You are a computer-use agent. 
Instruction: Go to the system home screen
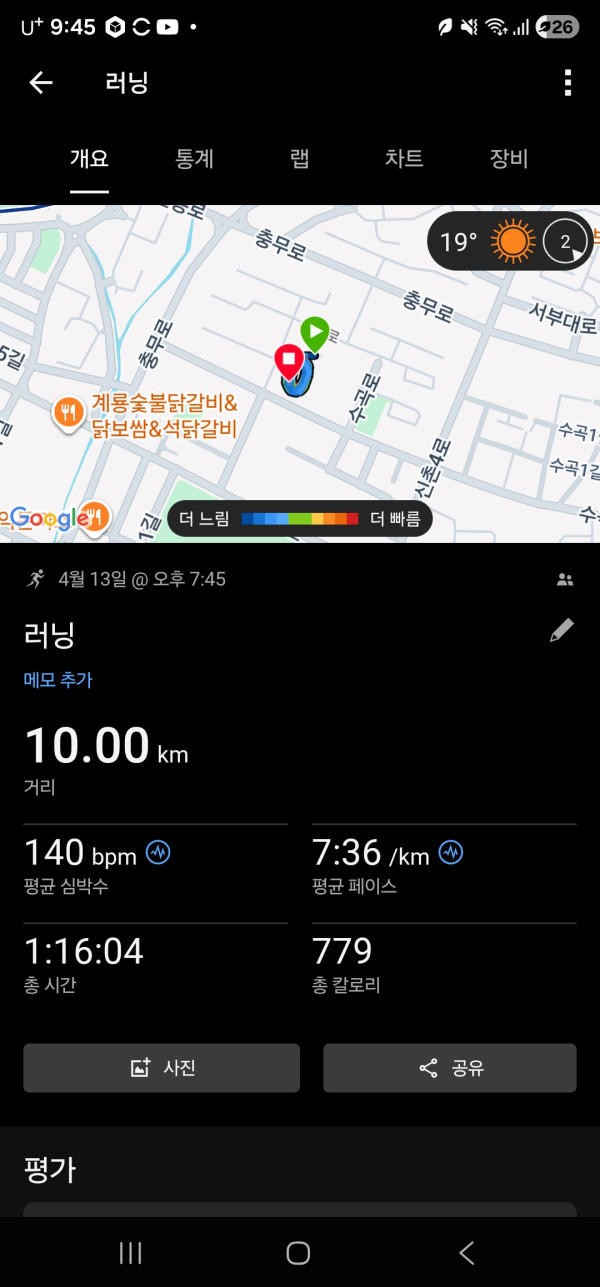tap(298, 1252)
